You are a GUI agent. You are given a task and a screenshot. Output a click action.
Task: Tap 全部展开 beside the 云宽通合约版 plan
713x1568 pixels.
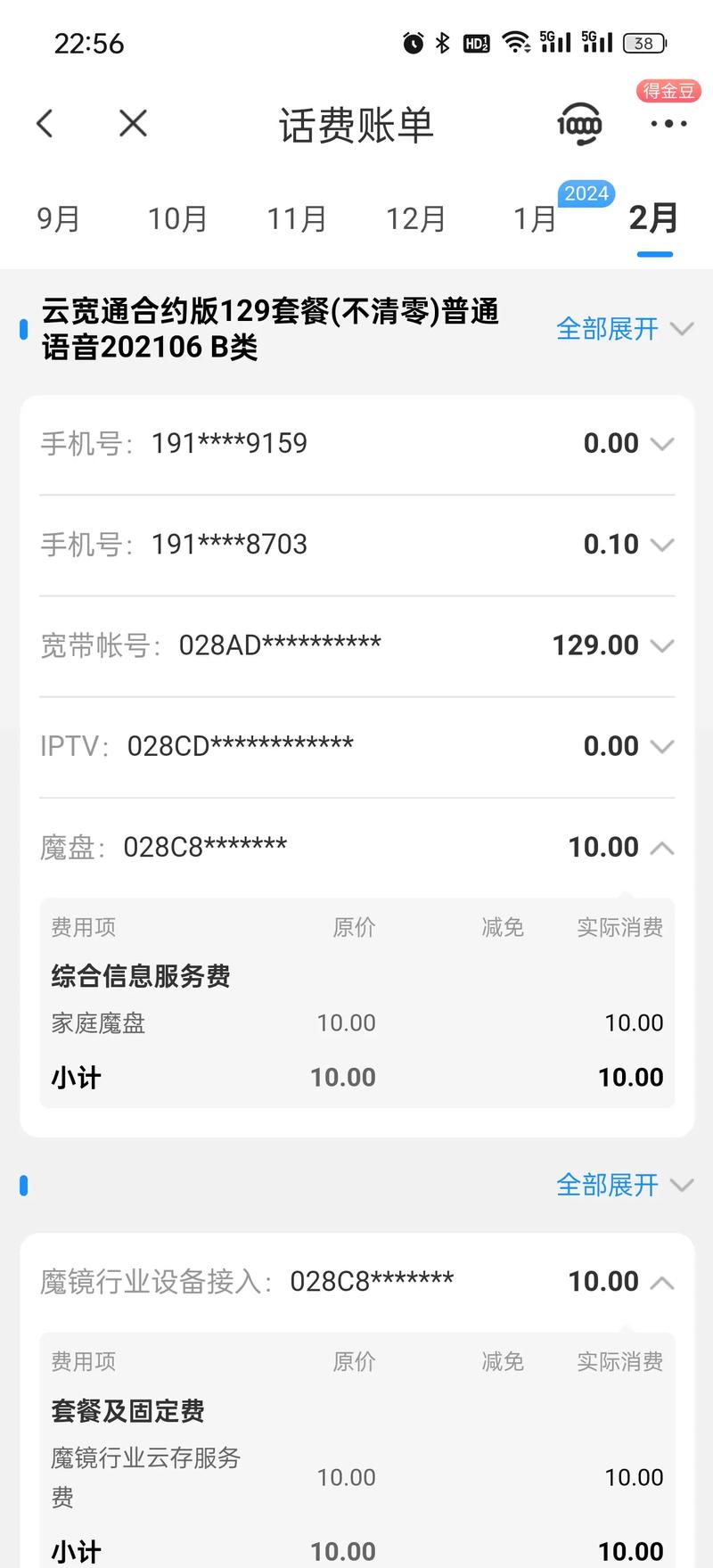coord(624,329)
